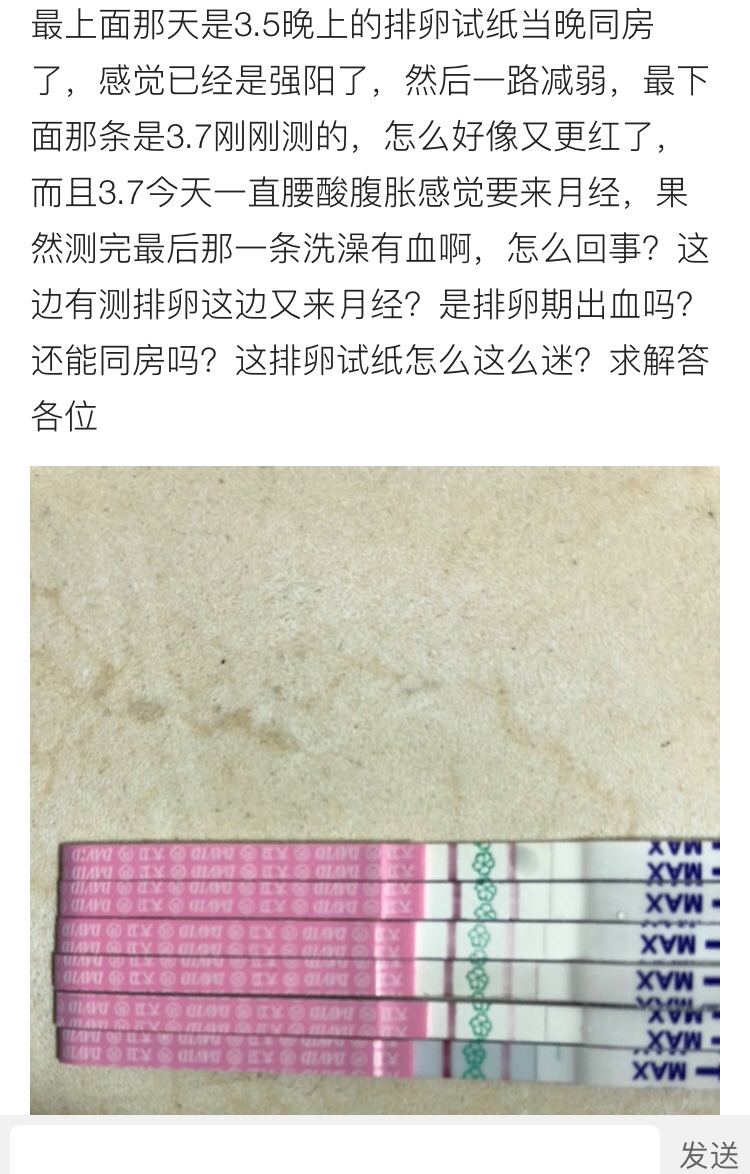
Task: Tap the 发送 send button
Action: (x=708, y=1154)
